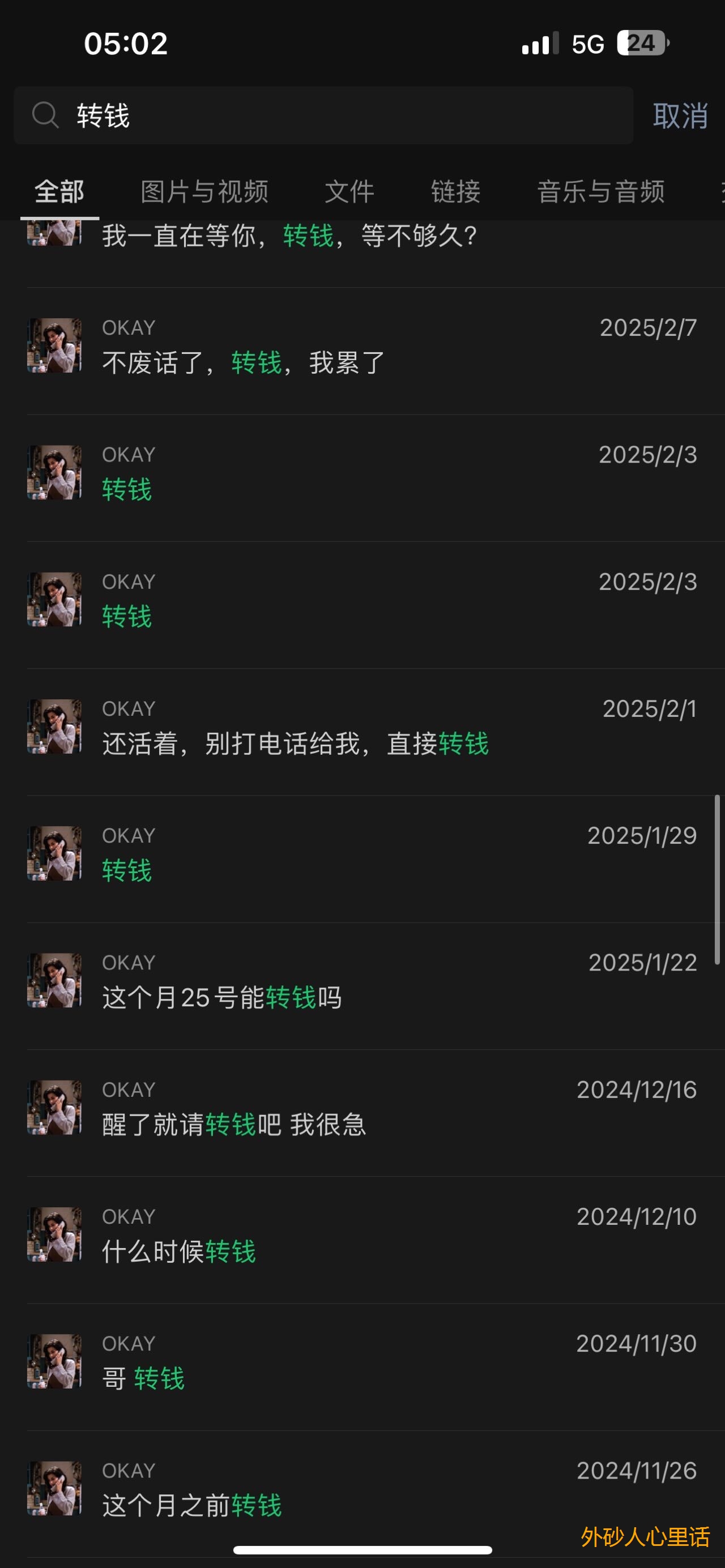
Task: Open the message 不废话了，转钱，我累了
Action: click(365, 351)
